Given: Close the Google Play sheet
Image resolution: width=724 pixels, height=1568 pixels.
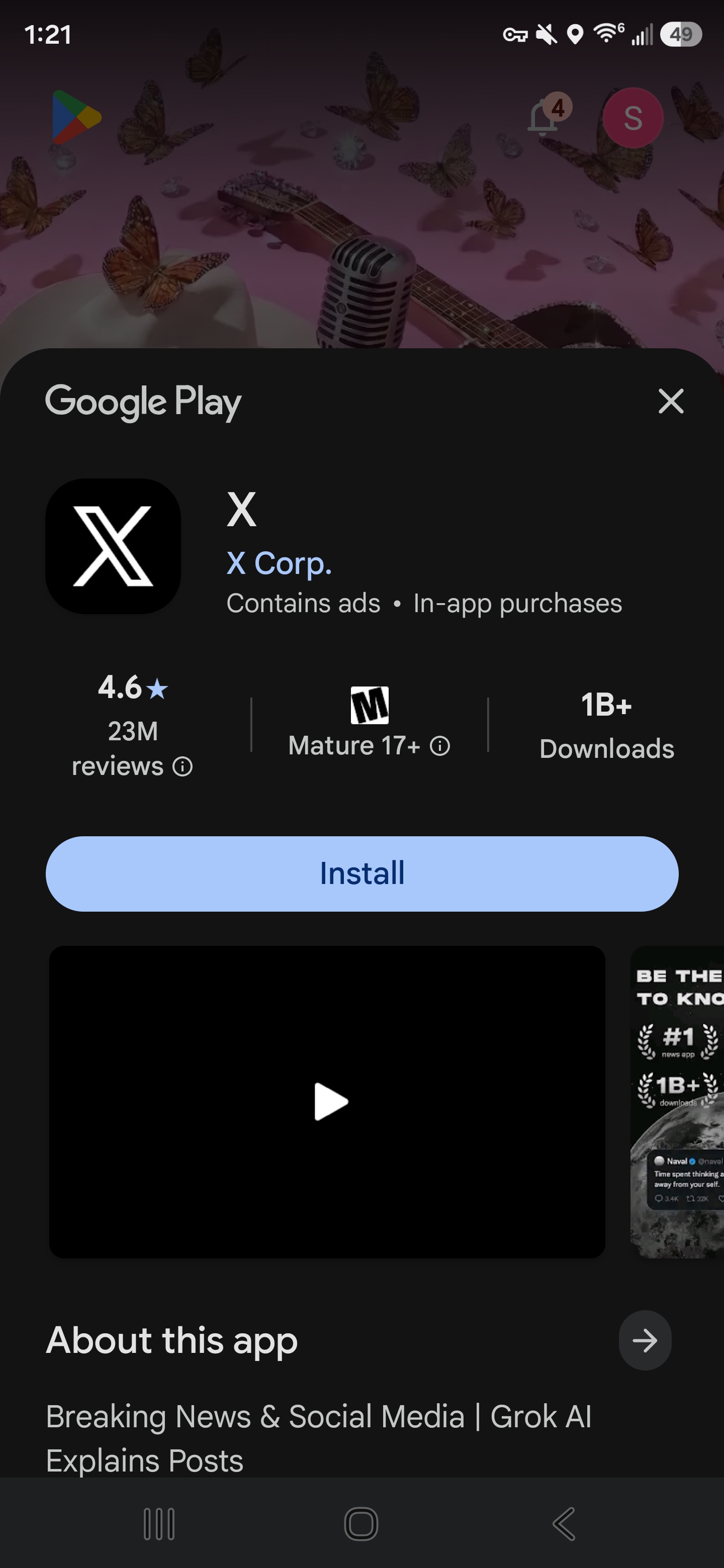Looking at the screenshot, I should pos(671,401).
